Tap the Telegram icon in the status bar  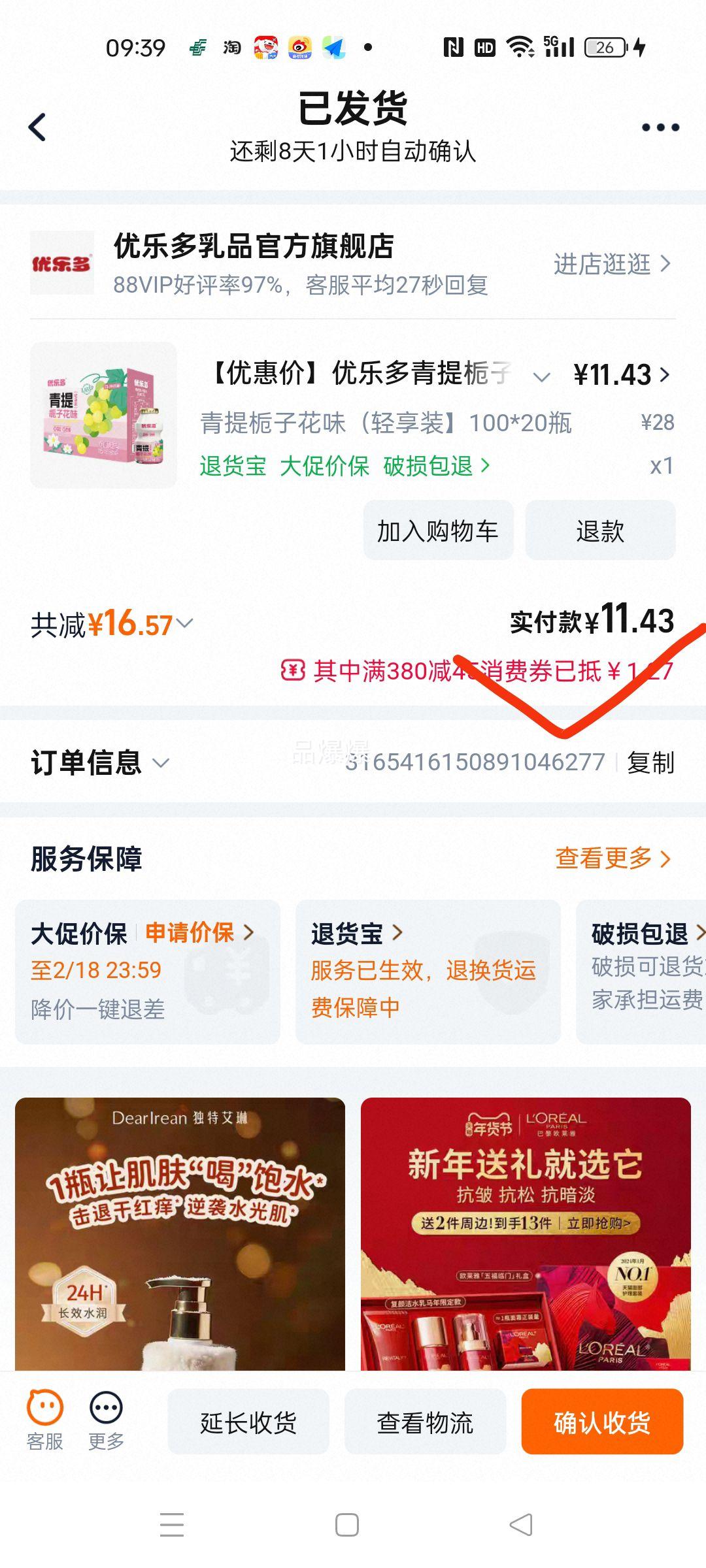pos(335,48)
